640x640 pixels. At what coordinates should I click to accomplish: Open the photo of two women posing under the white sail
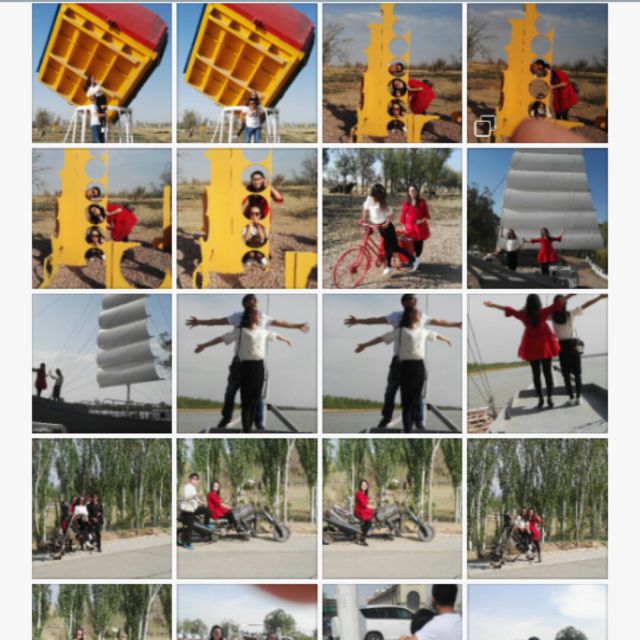pyautogui.click(x=537, y=218)
